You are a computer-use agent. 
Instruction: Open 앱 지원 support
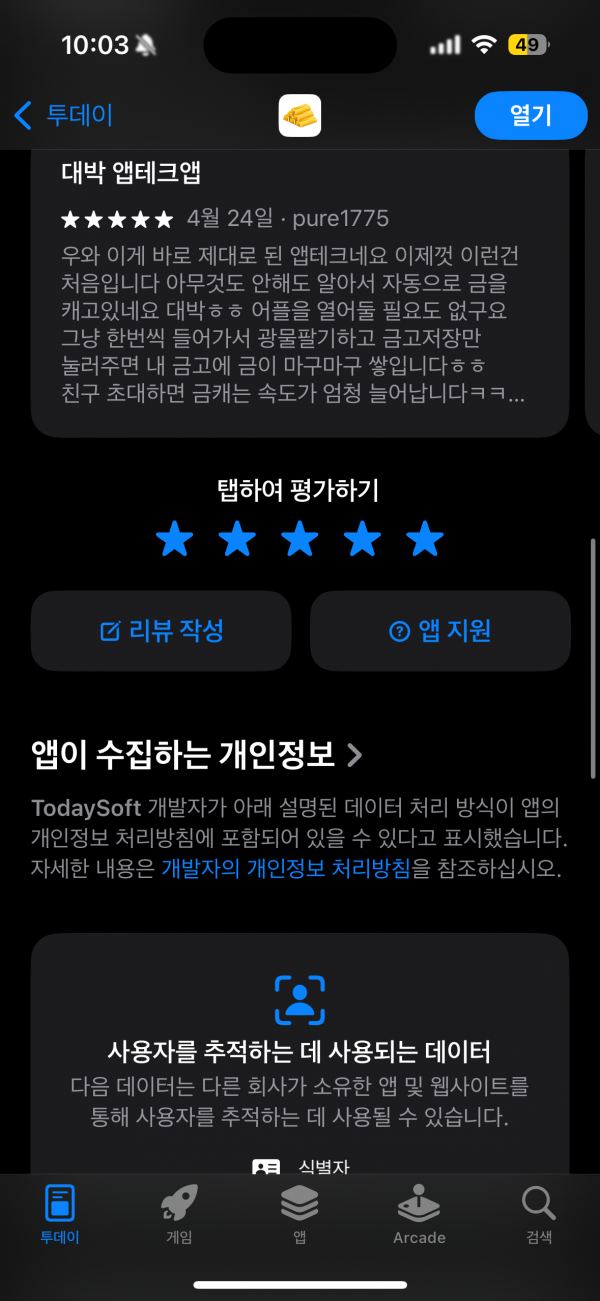[439, 631]
